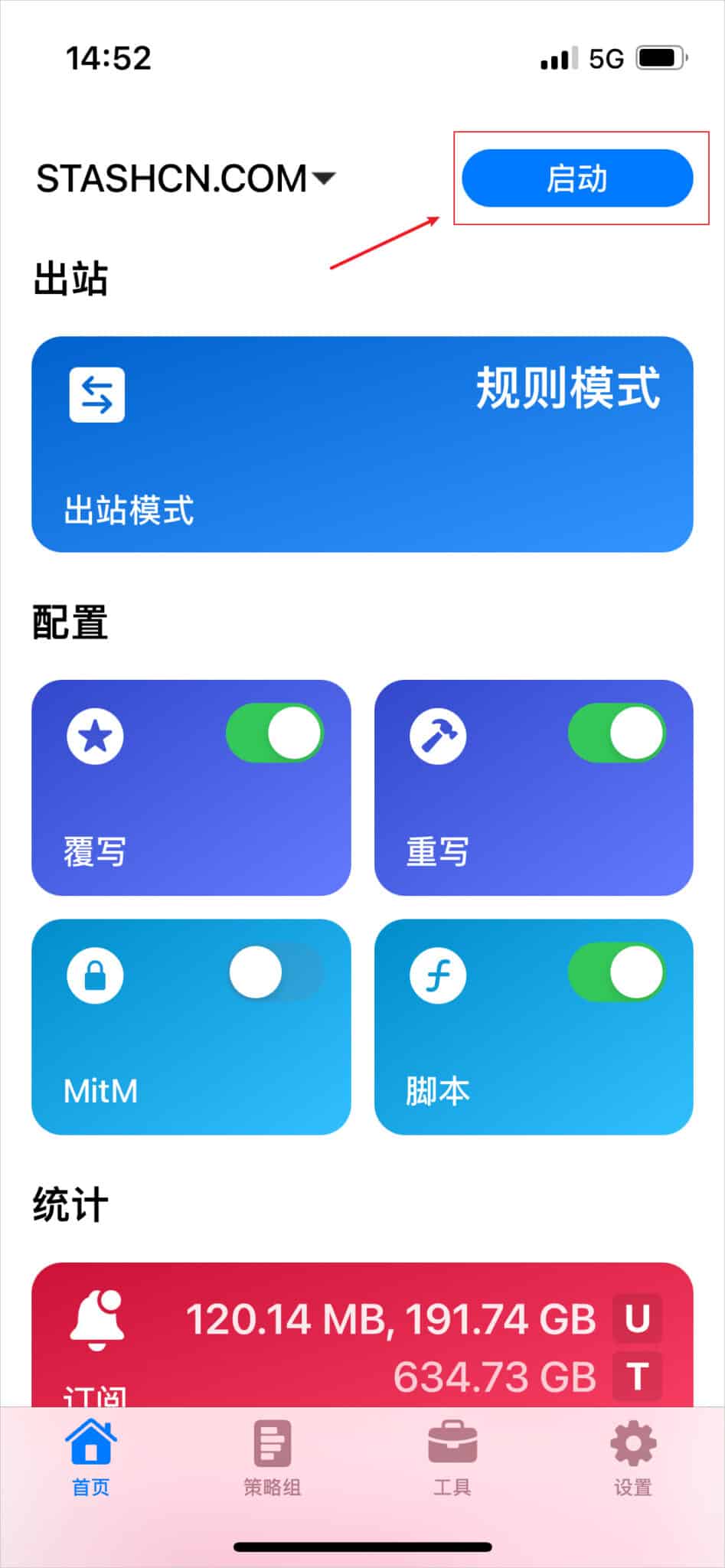
Task: Tap the 启动 start button
Action: point(578,178)
